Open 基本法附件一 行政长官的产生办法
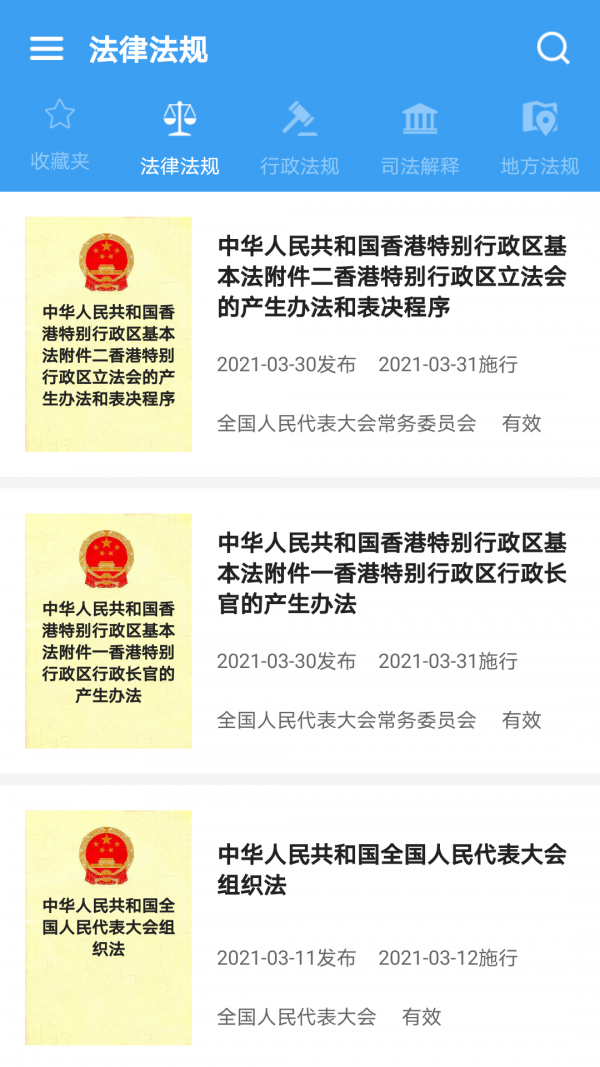 pyautogui.click(x=392, y=573)
